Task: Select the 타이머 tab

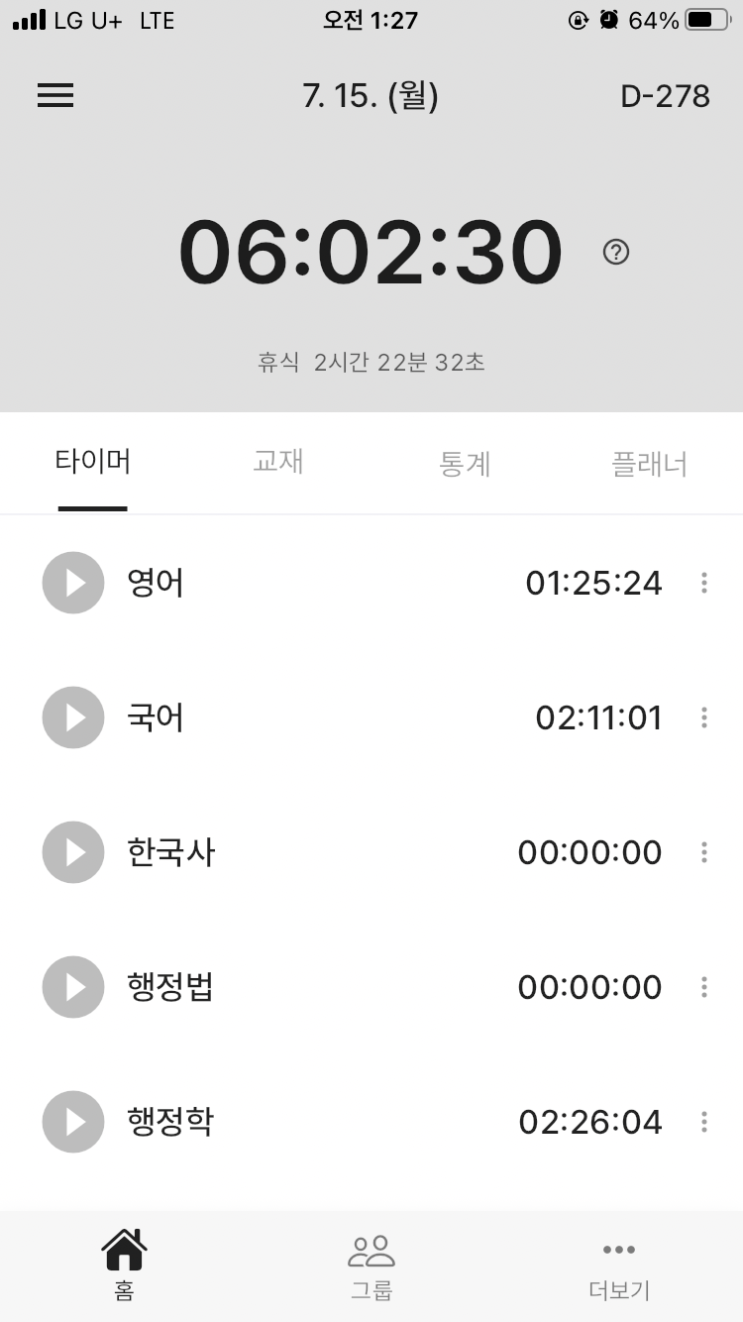Action: click(x=92, y=462)
